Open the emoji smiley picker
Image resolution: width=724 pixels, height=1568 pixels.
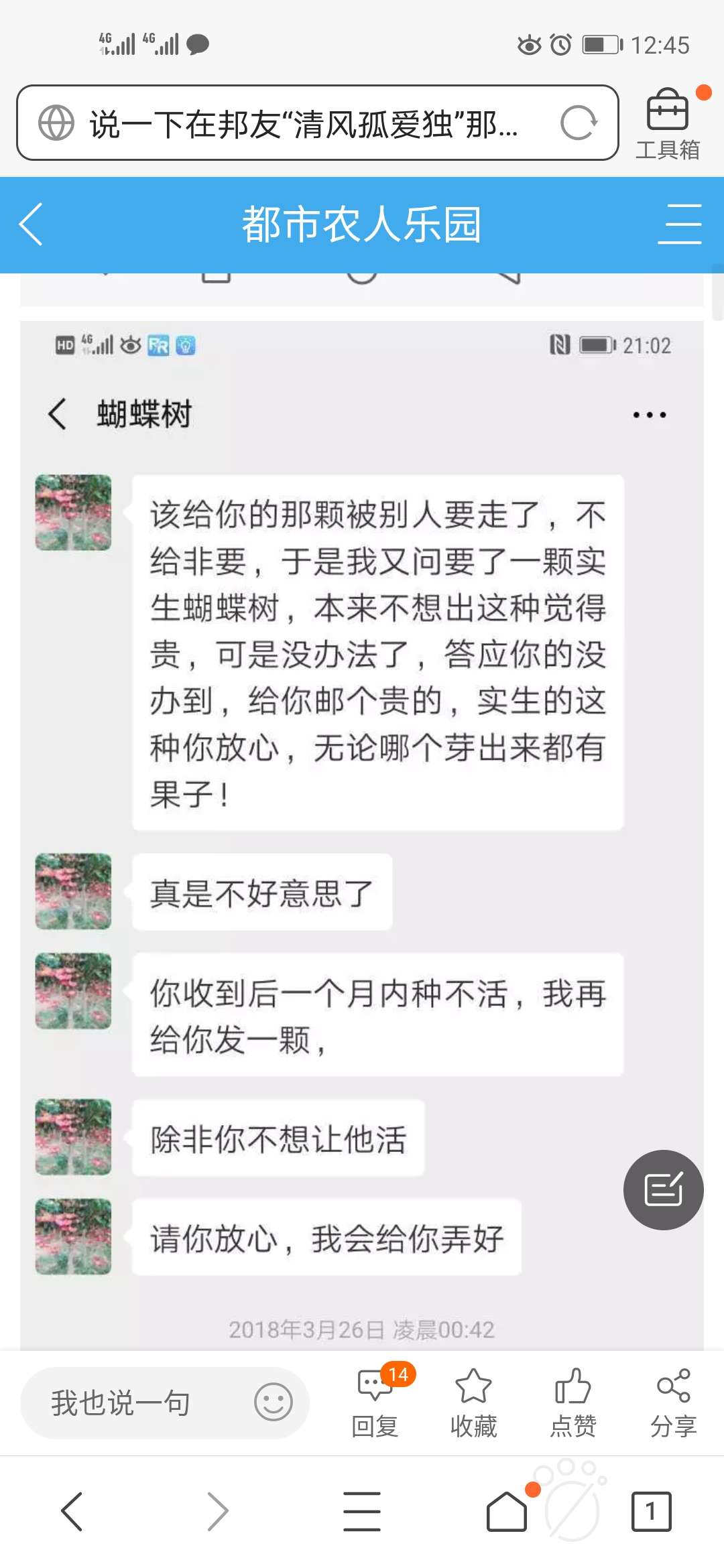point(274,1402)
